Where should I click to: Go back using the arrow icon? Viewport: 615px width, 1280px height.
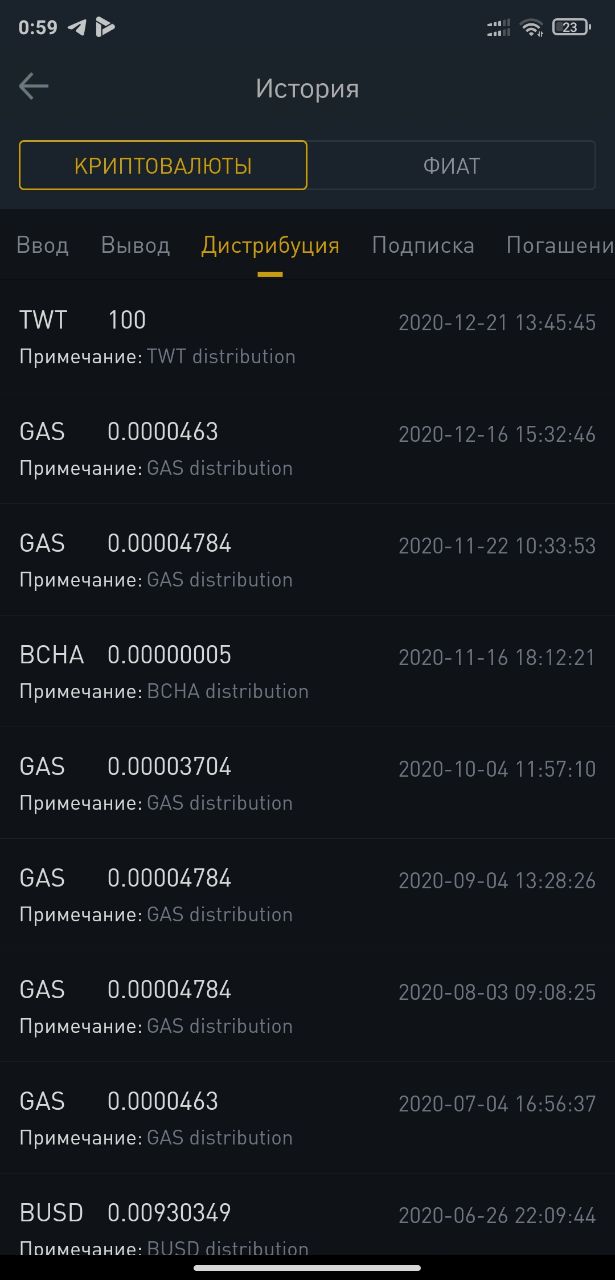34,87
